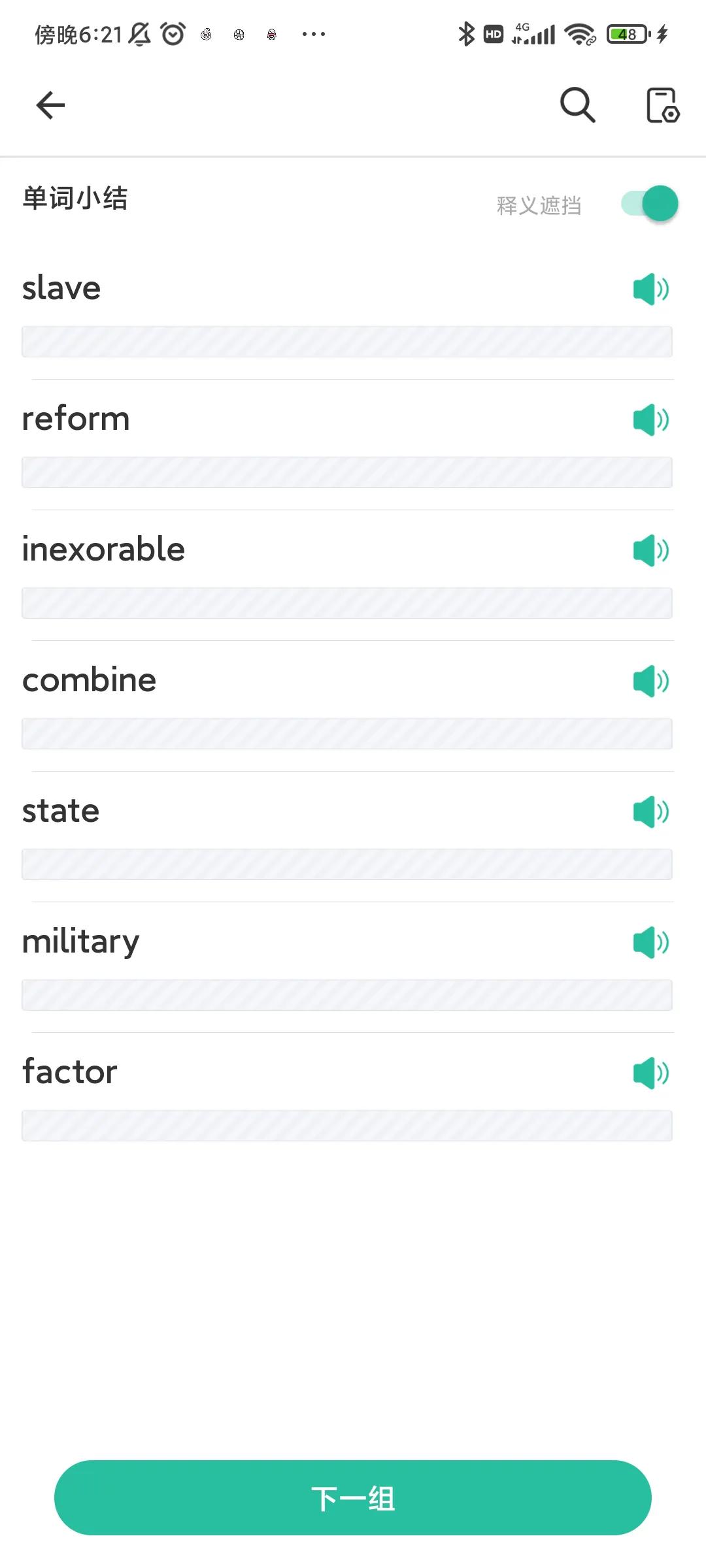Play pronunciation for inexorable
The width and height of the screenshot is (706, 1568).
click(650, 550)
